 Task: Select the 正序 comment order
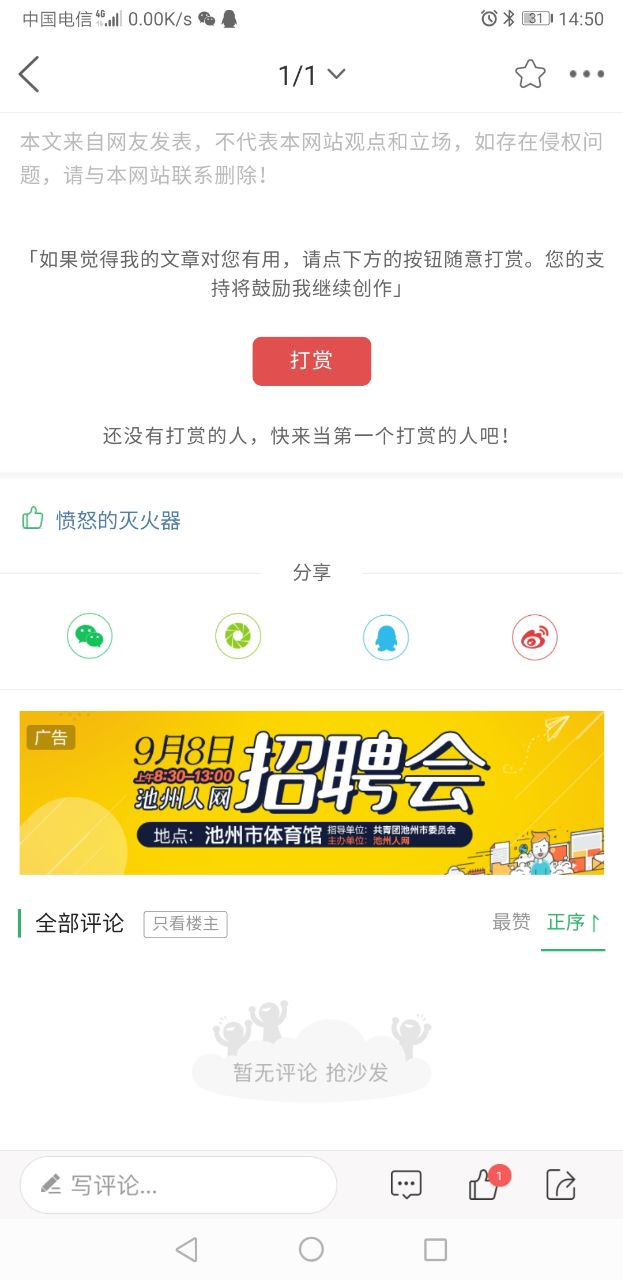(573, 922)
